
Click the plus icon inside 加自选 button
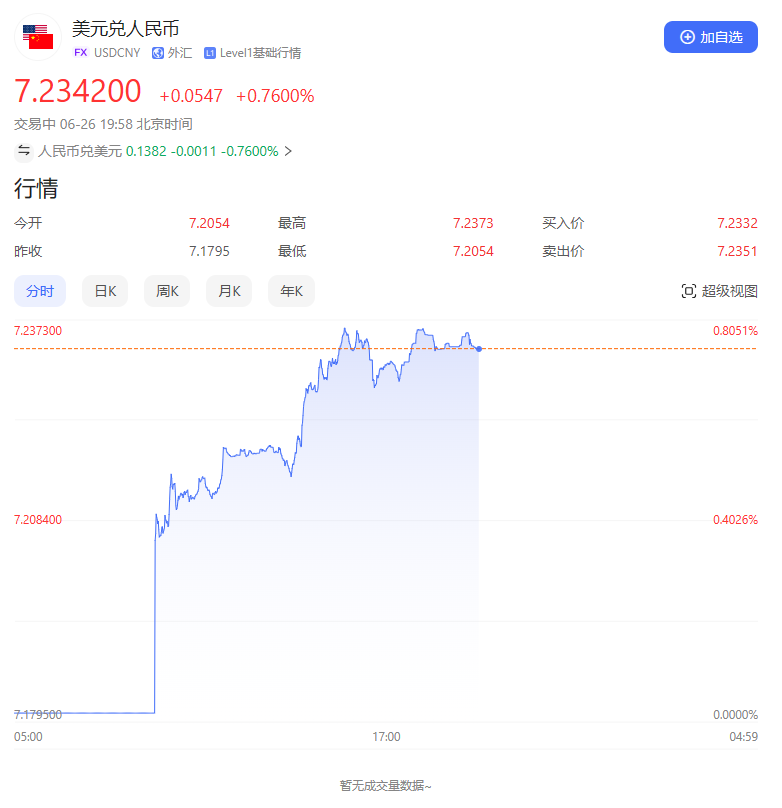click(x=686, y=36)
